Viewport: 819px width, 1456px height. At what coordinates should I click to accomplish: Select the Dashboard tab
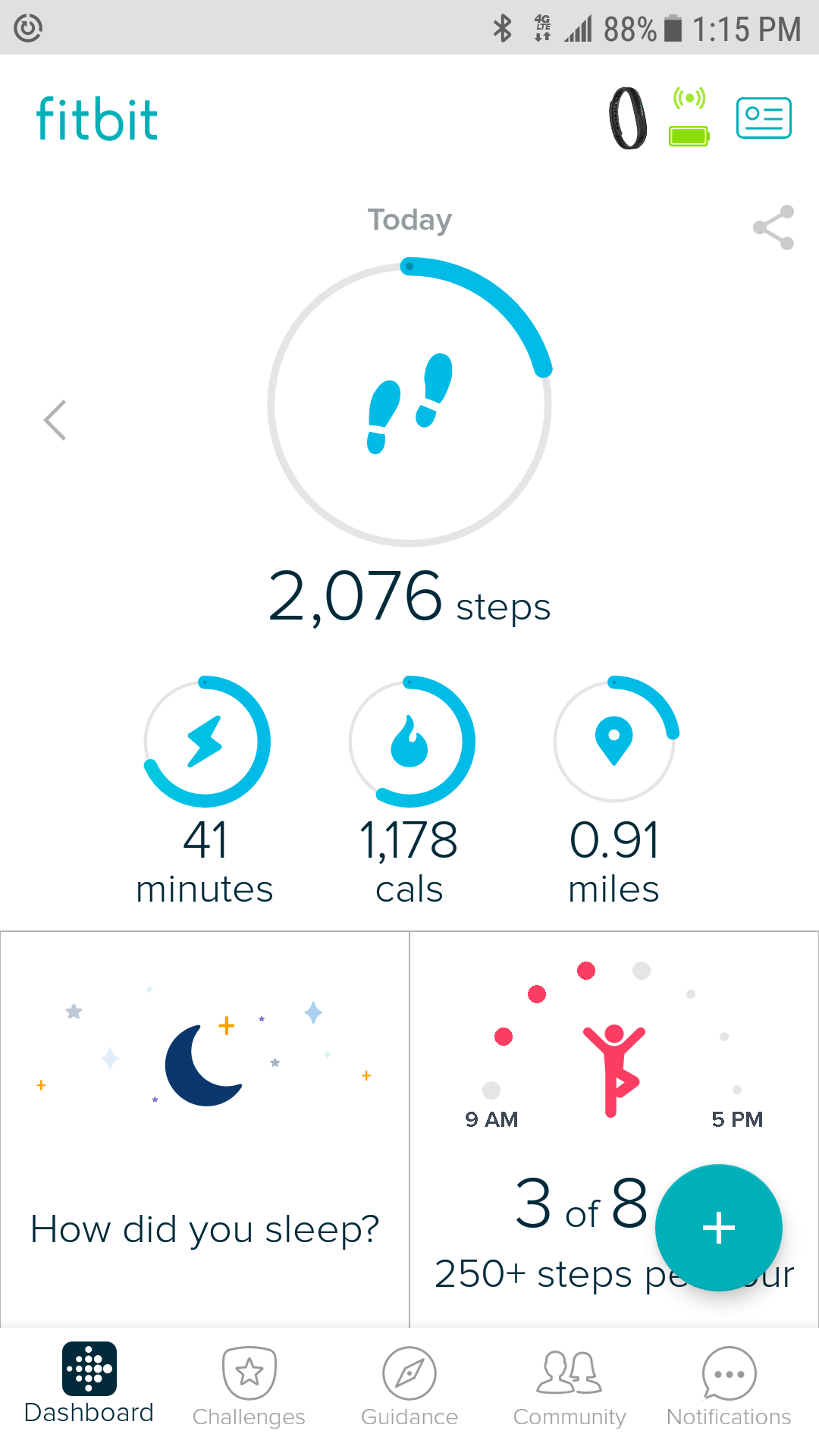(x=89, y=1384)
